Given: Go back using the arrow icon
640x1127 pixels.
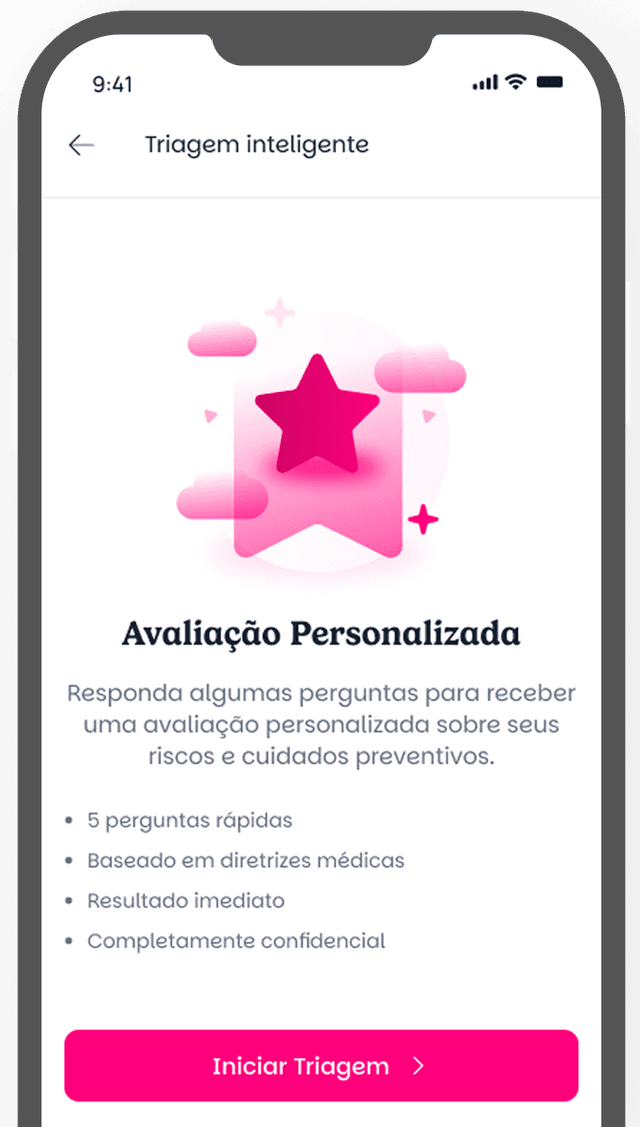Looking at the screenshot, I should [x=81, y=145].
